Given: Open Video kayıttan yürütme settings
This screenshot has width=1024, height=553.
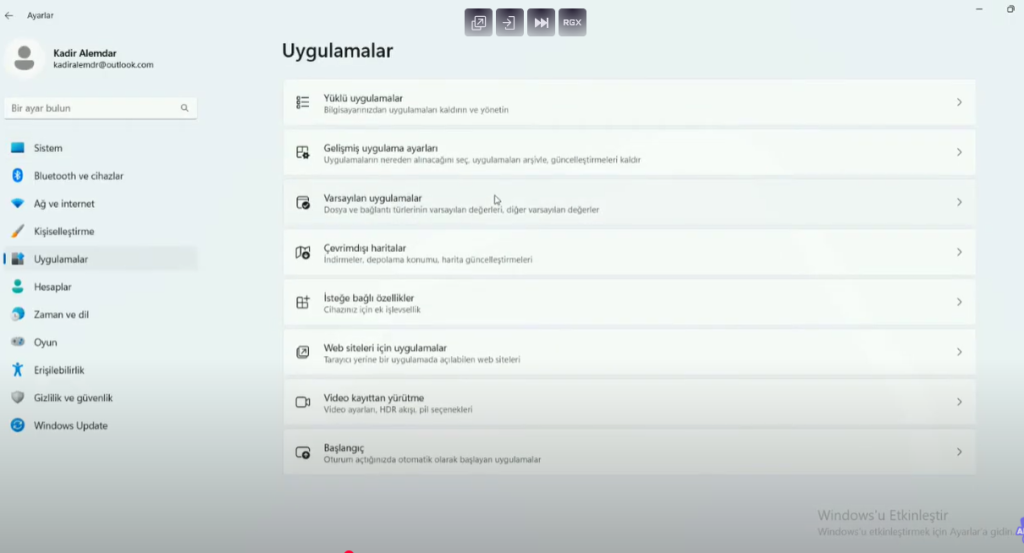Looking at the screenshot, I should click(x=629, y=403).
